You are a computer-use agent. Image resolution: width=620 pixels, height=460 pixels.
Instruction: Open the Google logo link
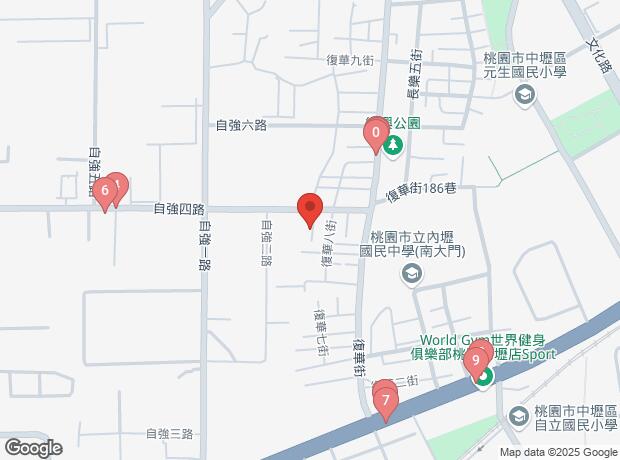tap(32, 448)
